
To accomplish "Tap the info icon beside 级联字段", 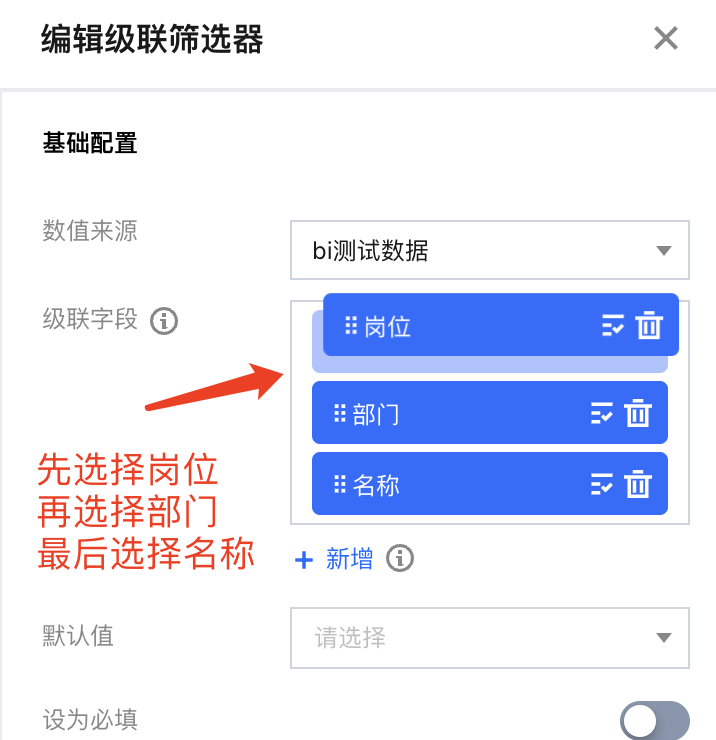I will (x=164, y=322).
